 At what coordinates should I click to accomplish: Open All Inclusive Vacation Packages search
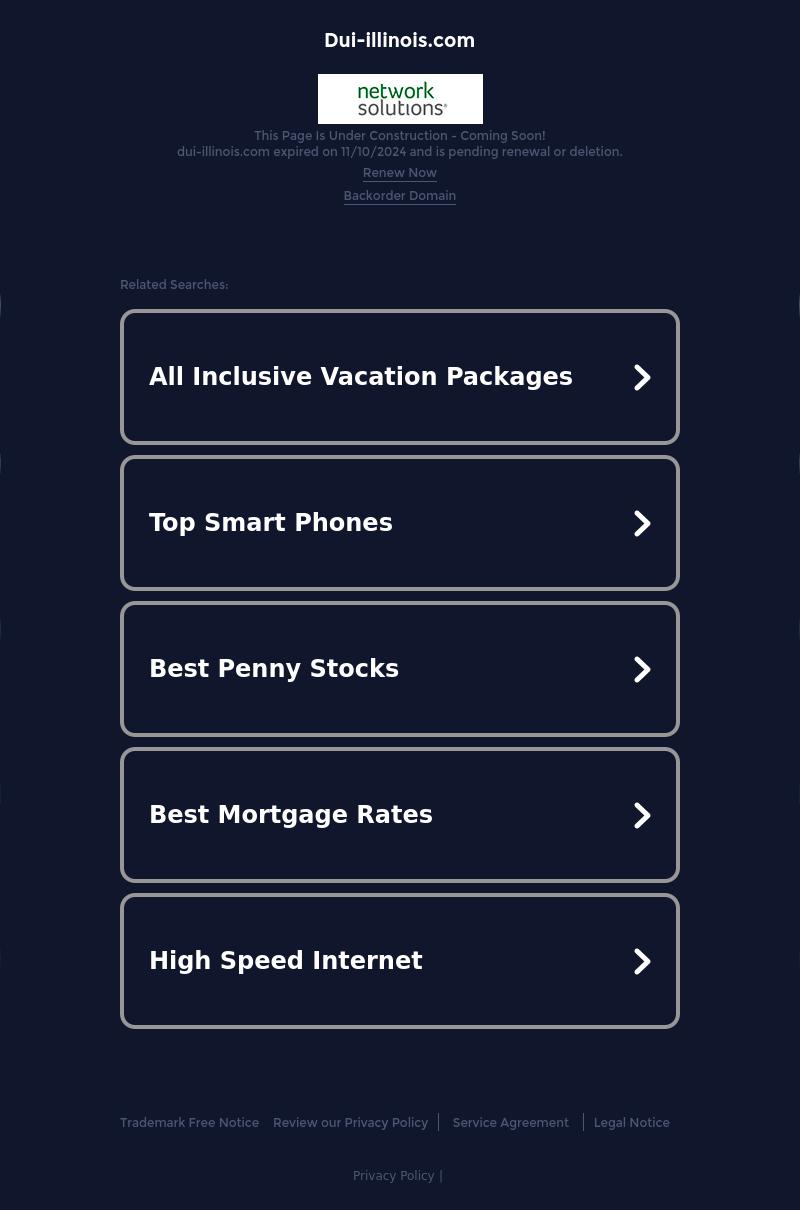click(x=400, y=377)
